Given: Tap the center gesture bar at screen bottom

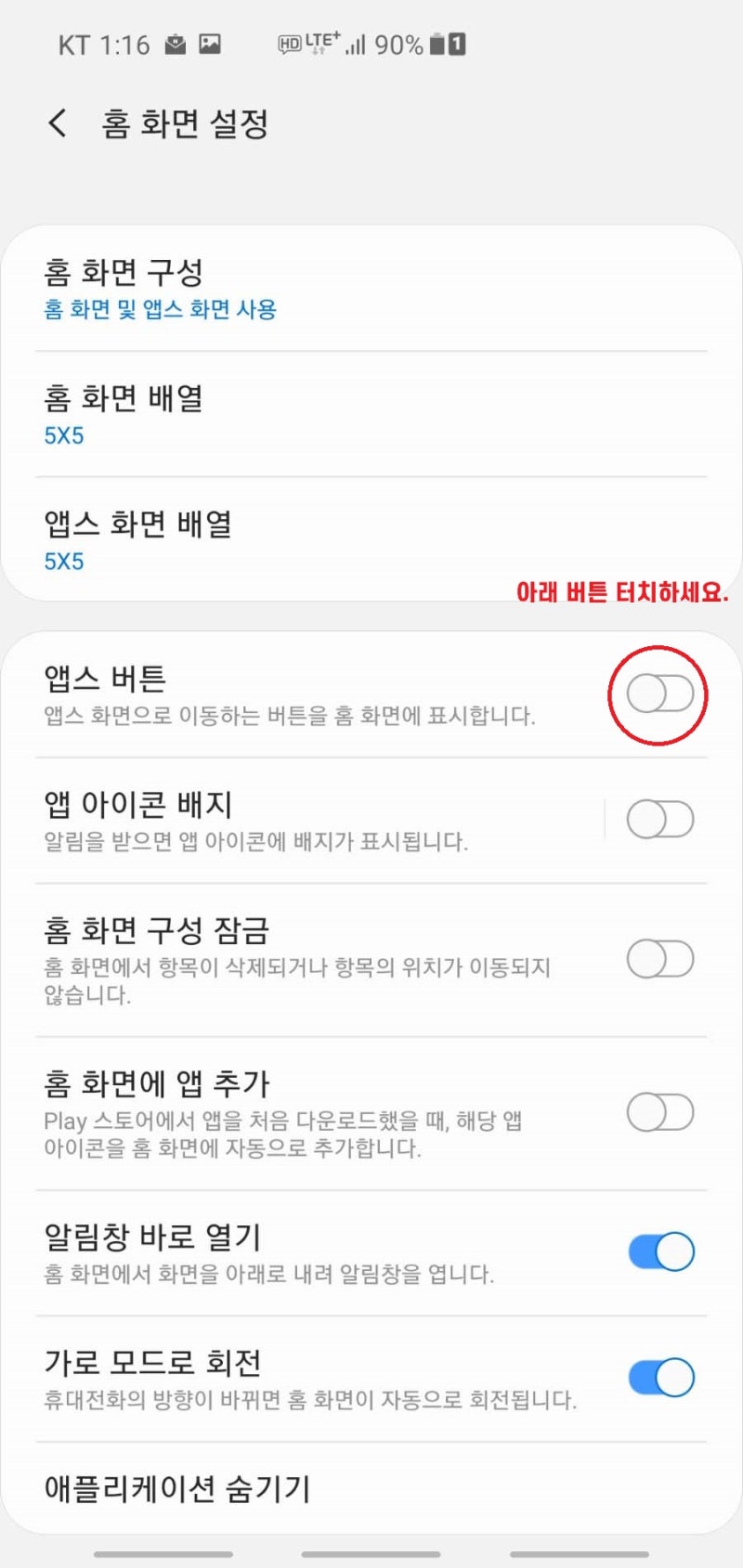Looking at the screenshot, I should (371, 1555).
